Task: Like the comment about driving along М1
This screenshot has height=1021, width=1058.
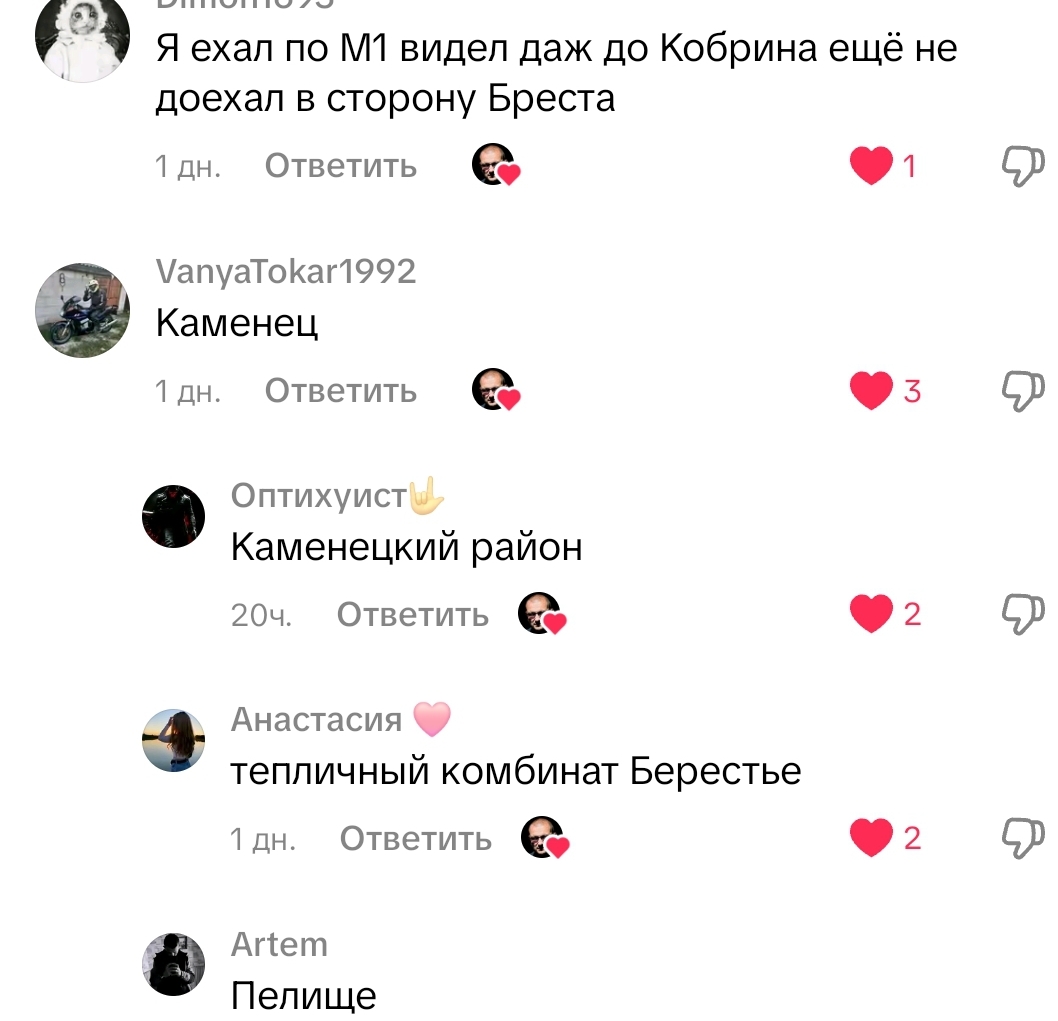Action: pos(870,165)
